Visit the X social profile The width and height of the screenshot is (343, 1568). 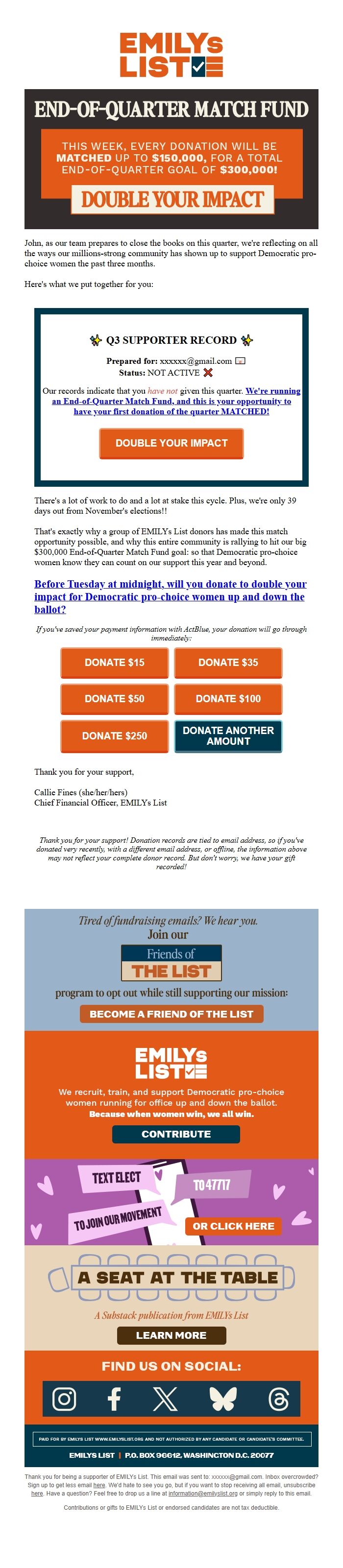click(x=165, y=1399)
